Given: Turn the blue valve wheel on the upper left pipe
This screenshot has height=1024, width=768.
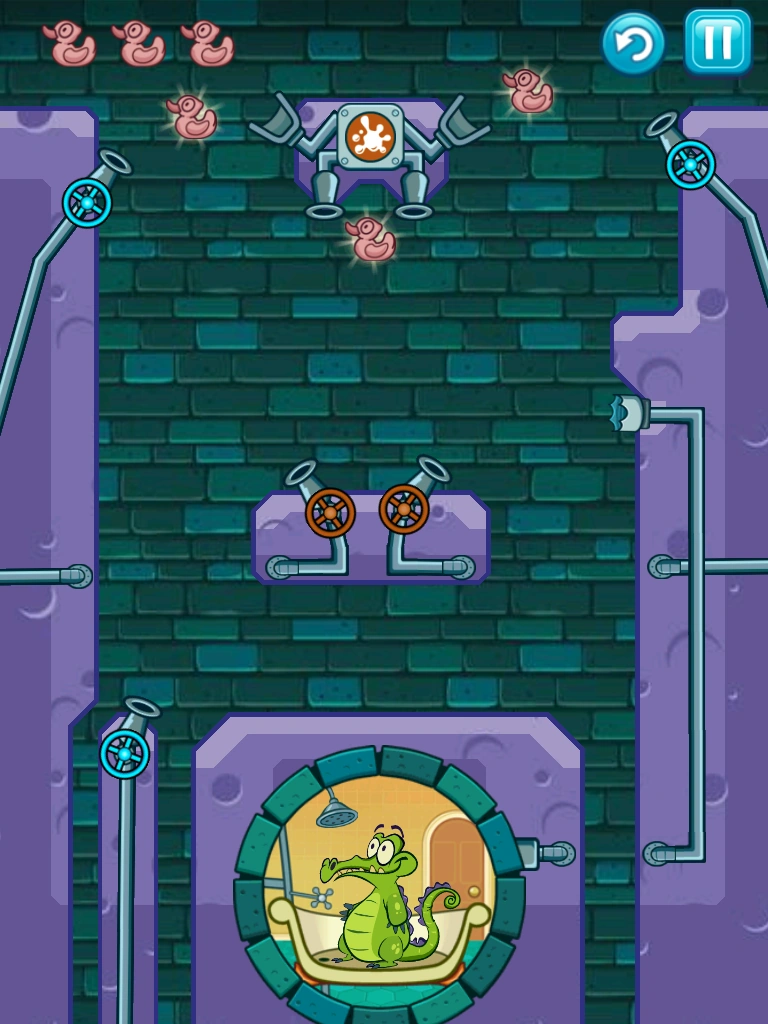Looking at the screenshot, I should pos(87,203).
